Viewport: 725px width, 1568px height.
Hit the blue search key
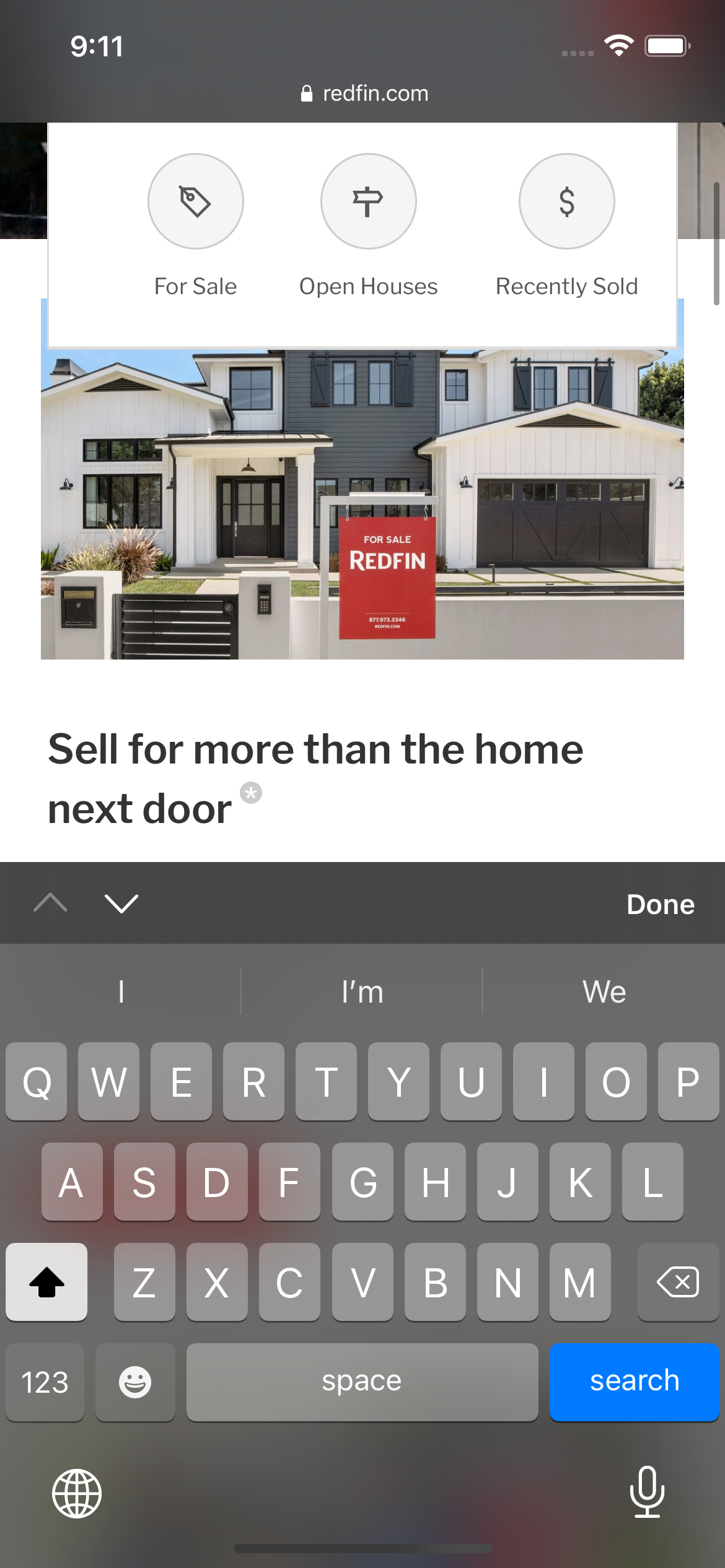[634, 1382]
